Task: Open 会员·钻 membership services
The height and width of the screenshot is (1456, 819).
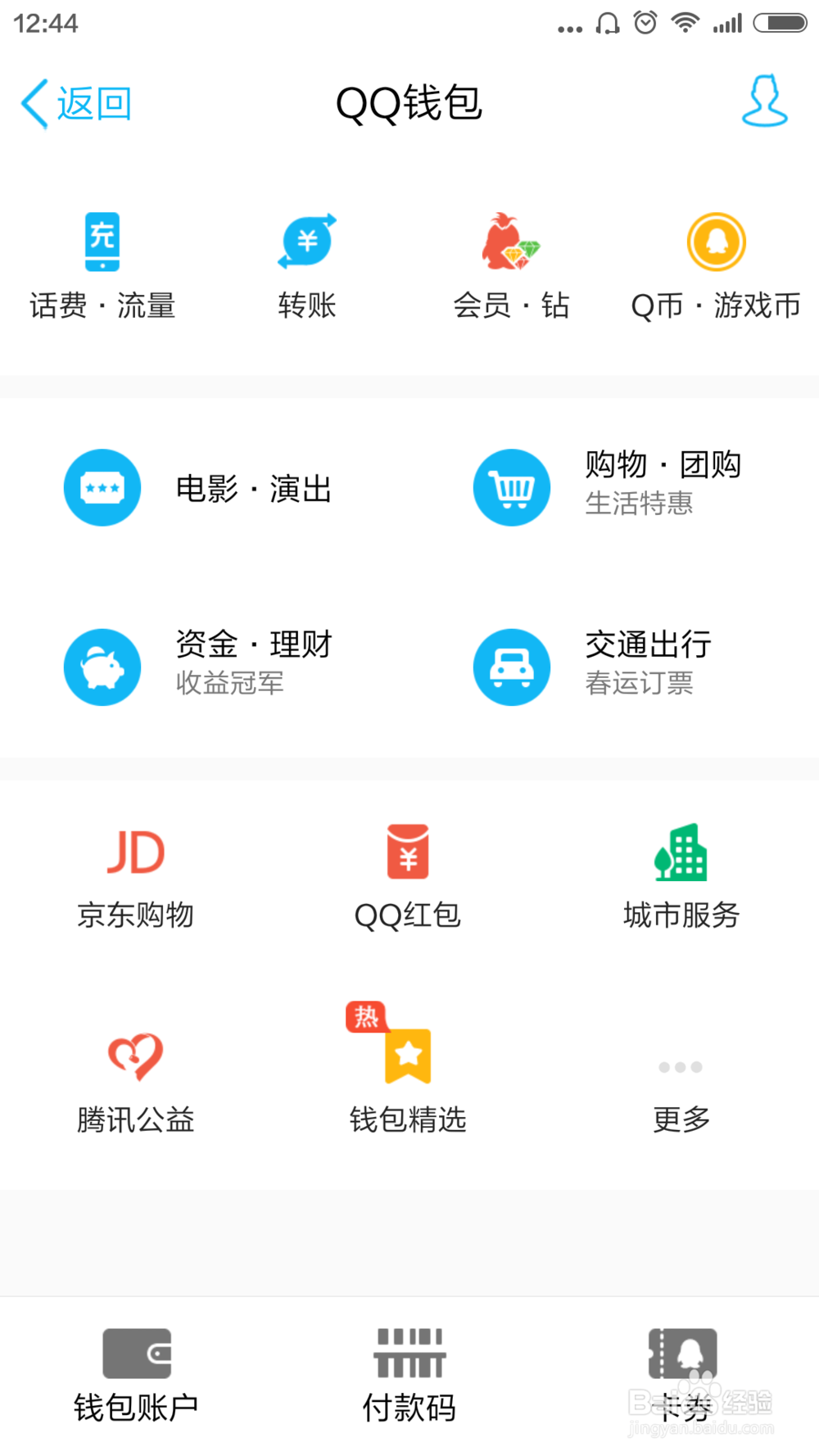Action: pos(511,262)
